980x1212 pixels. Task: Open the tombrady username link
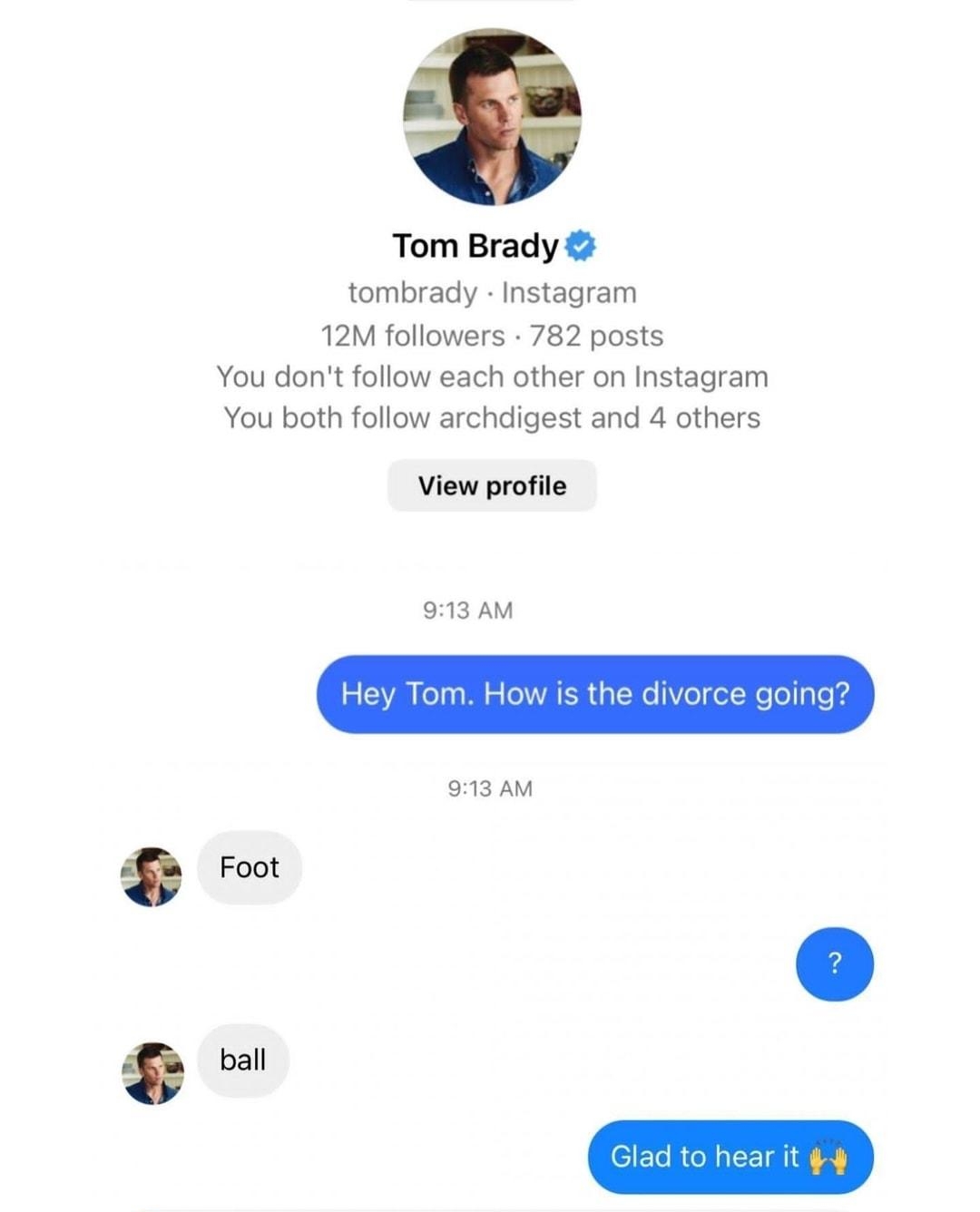pos(413,292)
